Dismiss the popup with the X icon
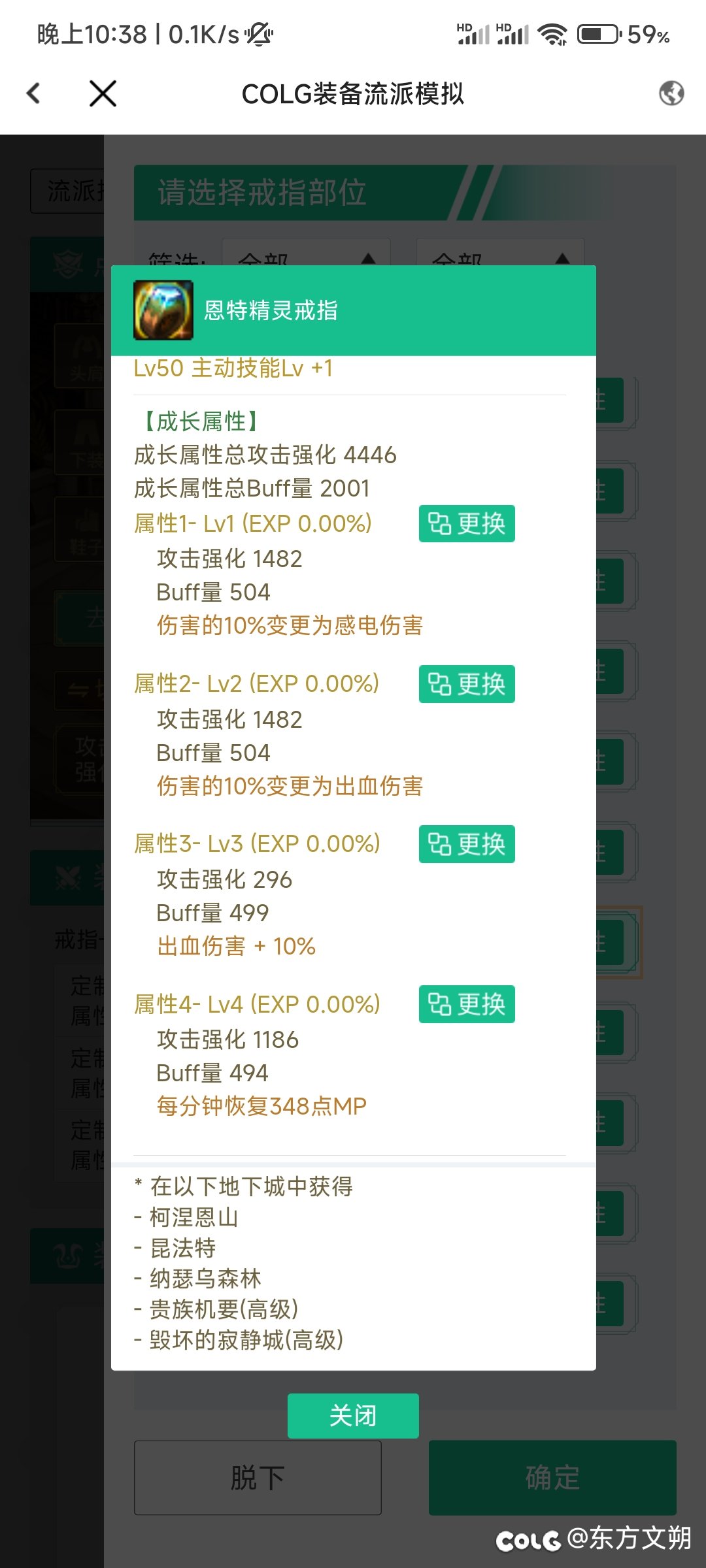This screenshot has height=1568, width=706. [102, 93]
